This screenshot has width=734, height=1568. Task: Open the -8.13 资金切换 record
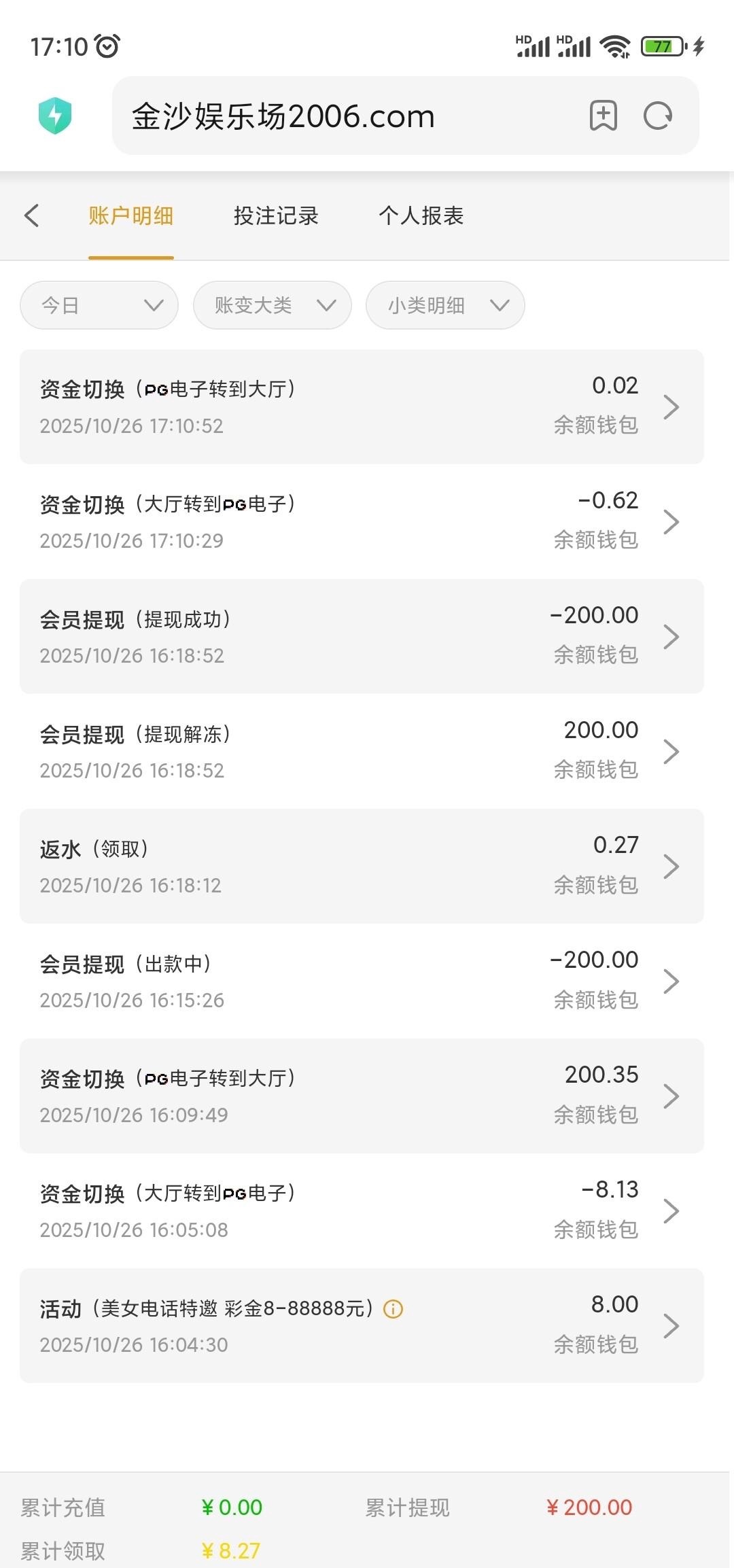362,1210
